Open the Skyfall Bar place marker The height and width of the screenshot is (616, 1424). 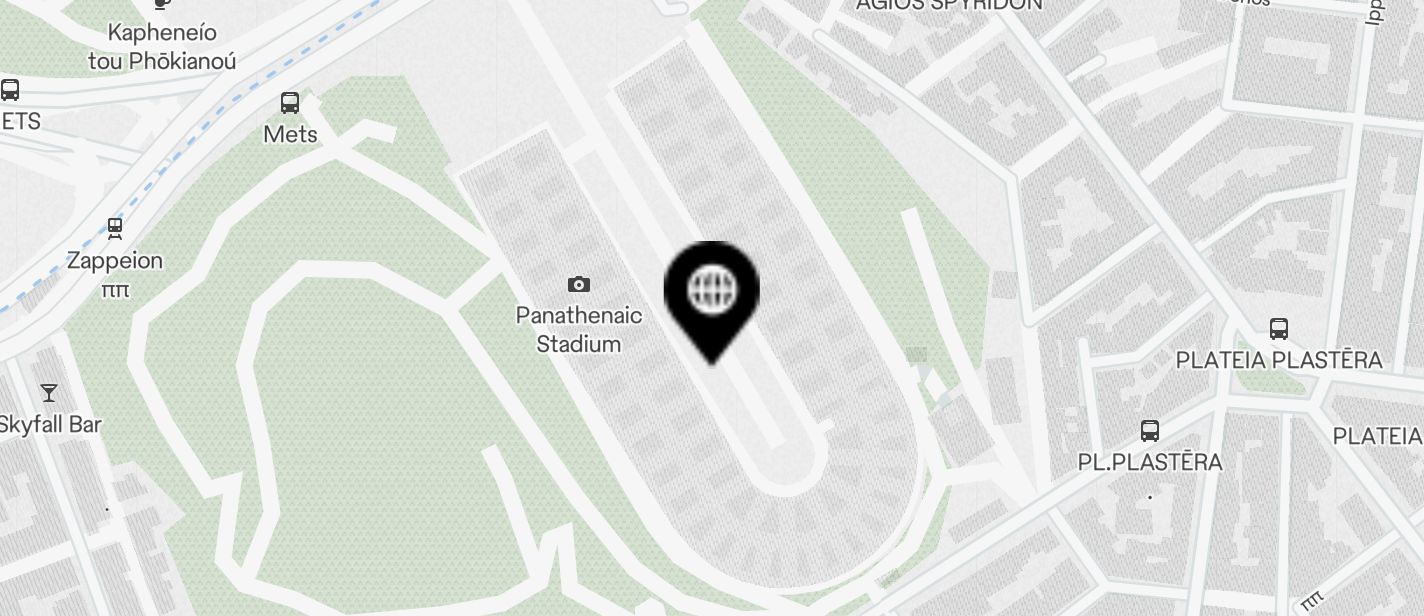[x=48, y=392]
